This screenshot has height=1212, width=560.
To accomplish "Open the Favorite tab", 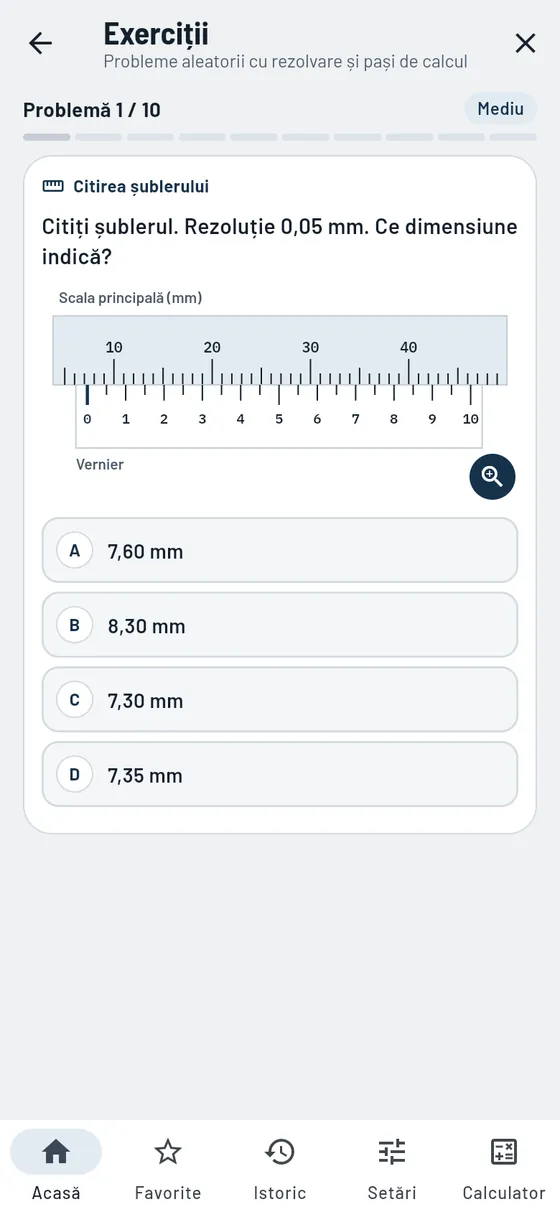I will pyautogui.click(x=168, y=1166).
